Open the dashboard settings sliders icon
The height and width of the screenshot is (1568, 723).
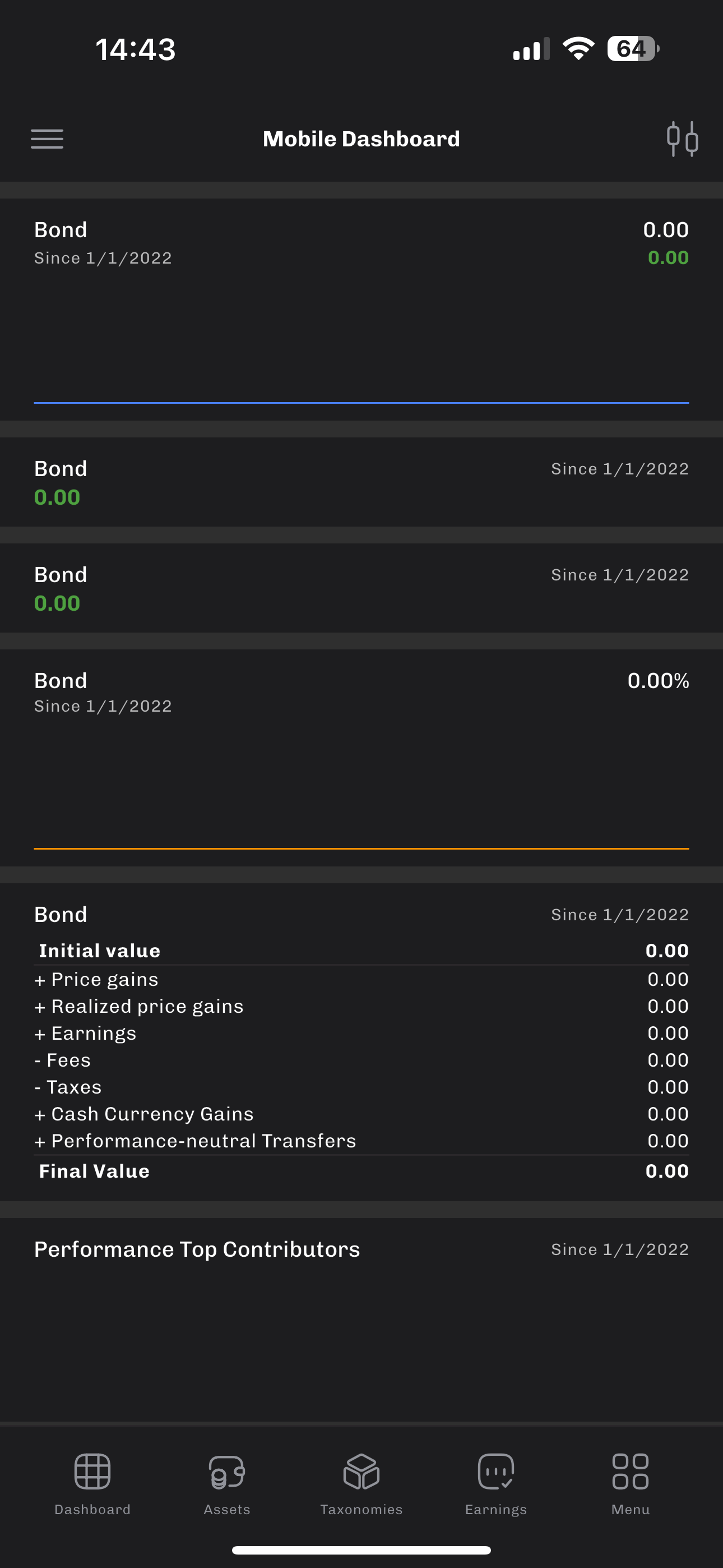682,139
